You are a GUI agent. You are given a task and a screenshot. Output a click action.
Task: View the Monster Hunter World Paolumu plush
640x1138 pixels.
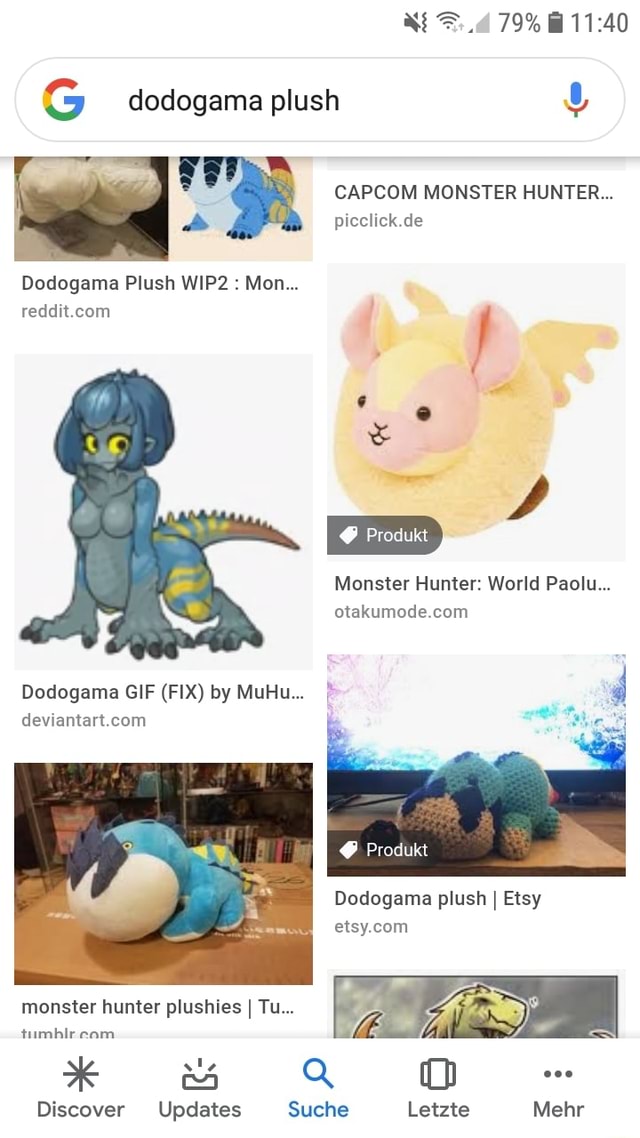476,412
